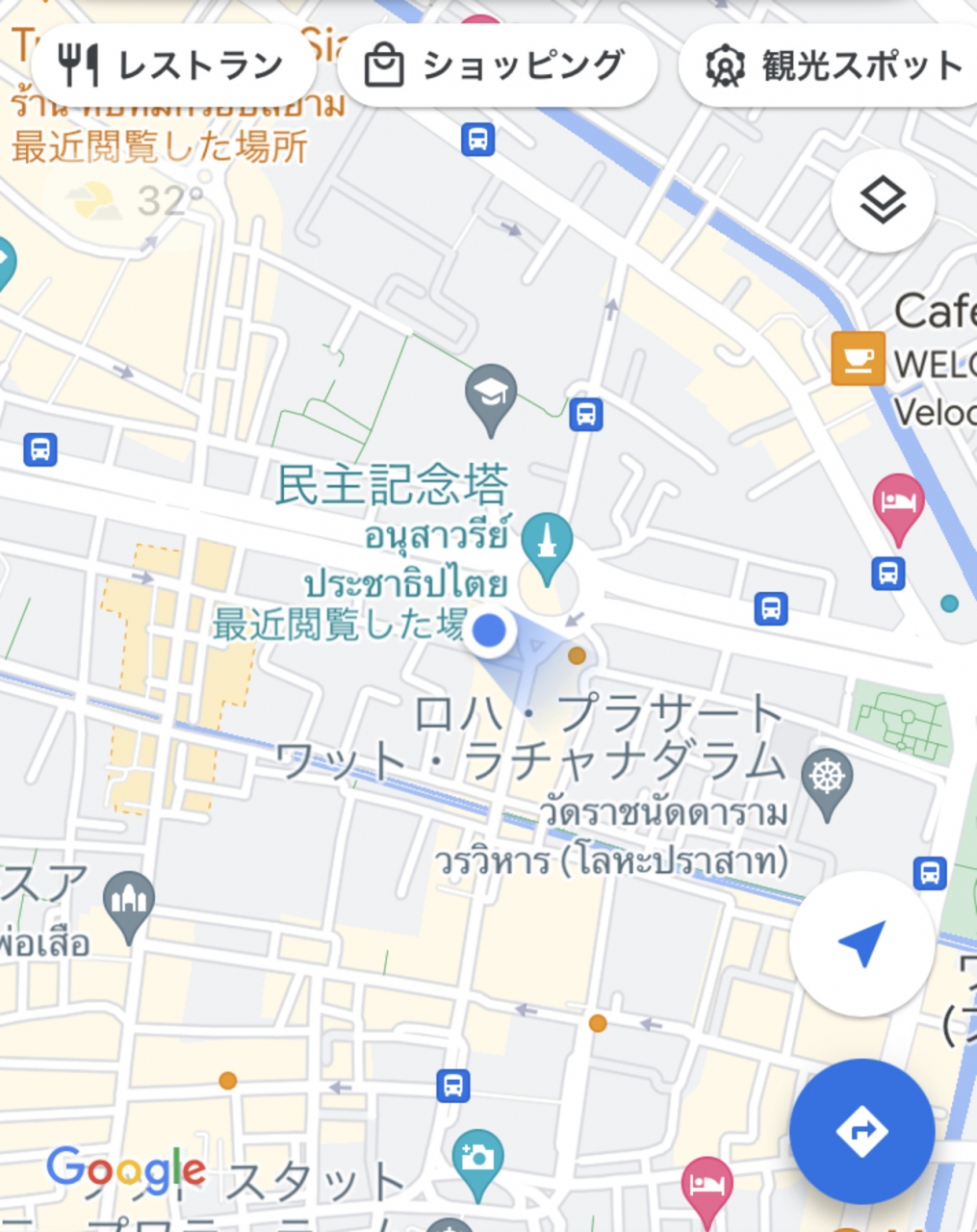This screenshot has width=977, height=1232.
Task: Open the orange cafe marker
Action: 858,358
